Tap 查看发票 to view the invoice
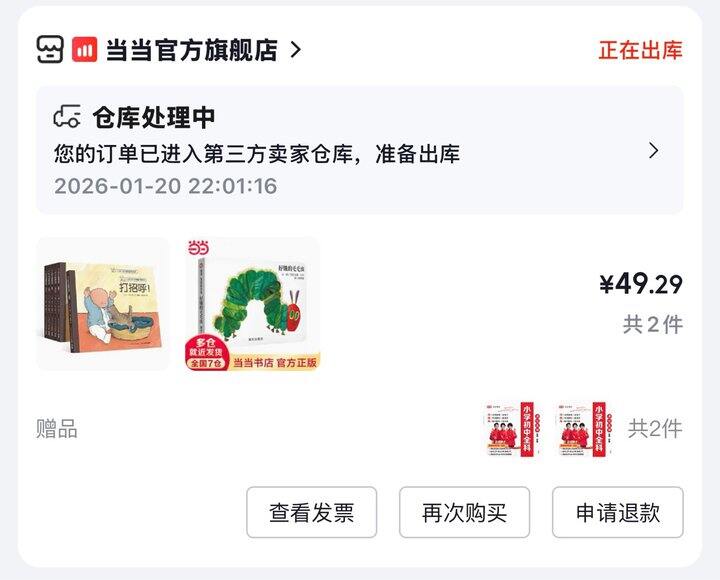 311,513
